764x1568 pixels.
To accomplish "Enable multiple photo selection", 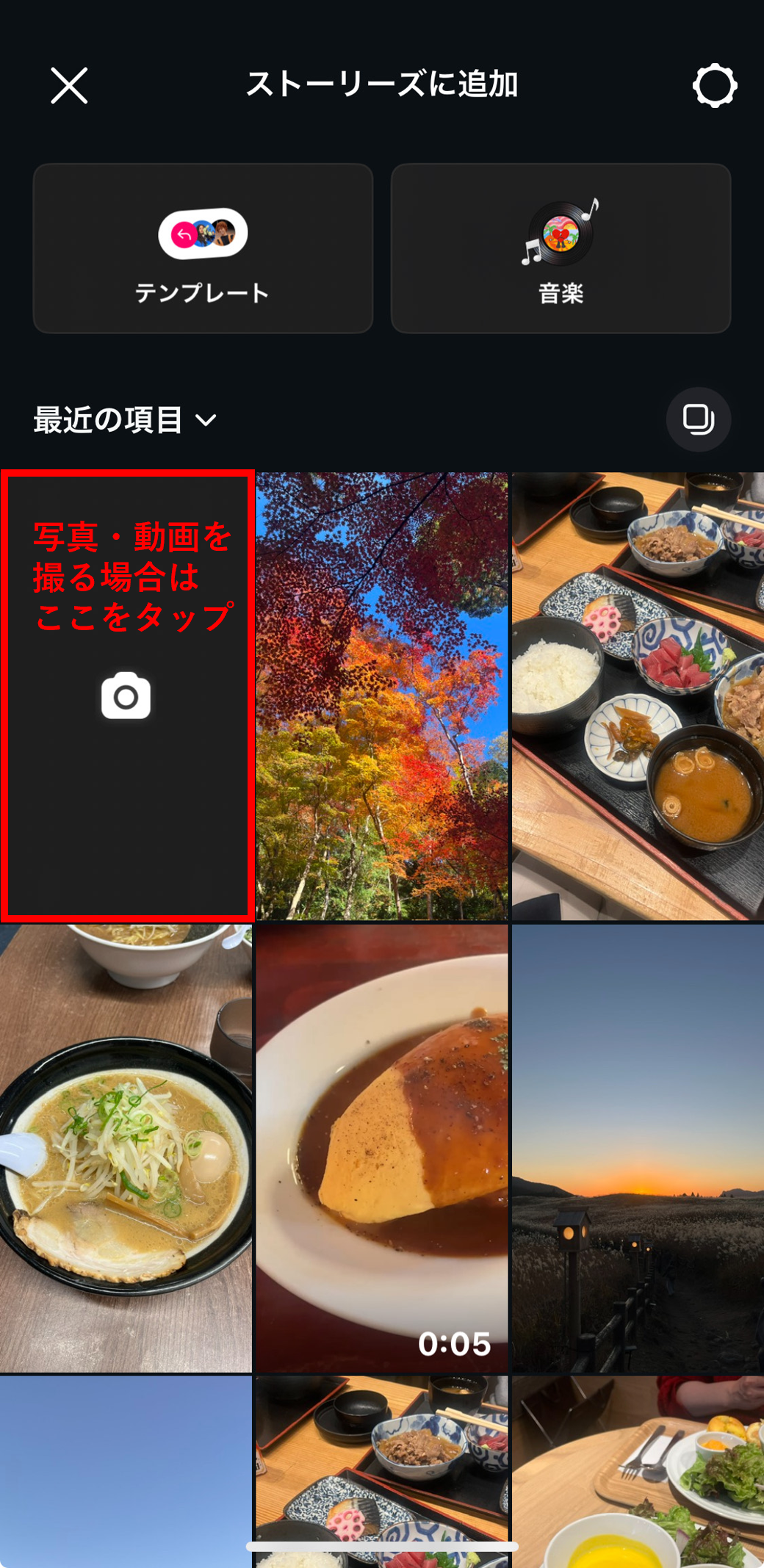I will [x=698, y=419].
